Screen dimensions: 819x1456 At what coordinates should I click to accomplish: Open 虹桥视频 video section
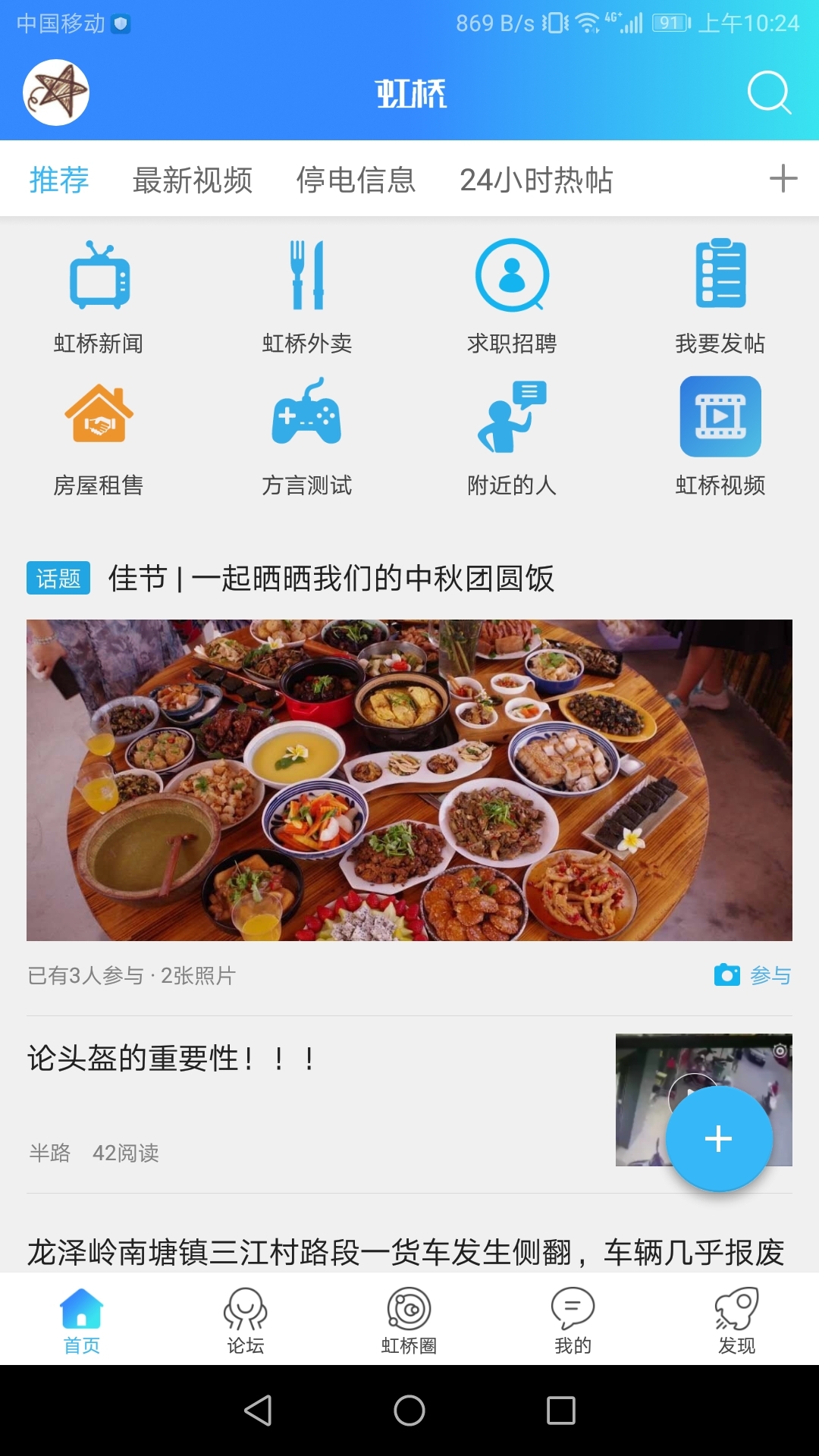(720, 438)
